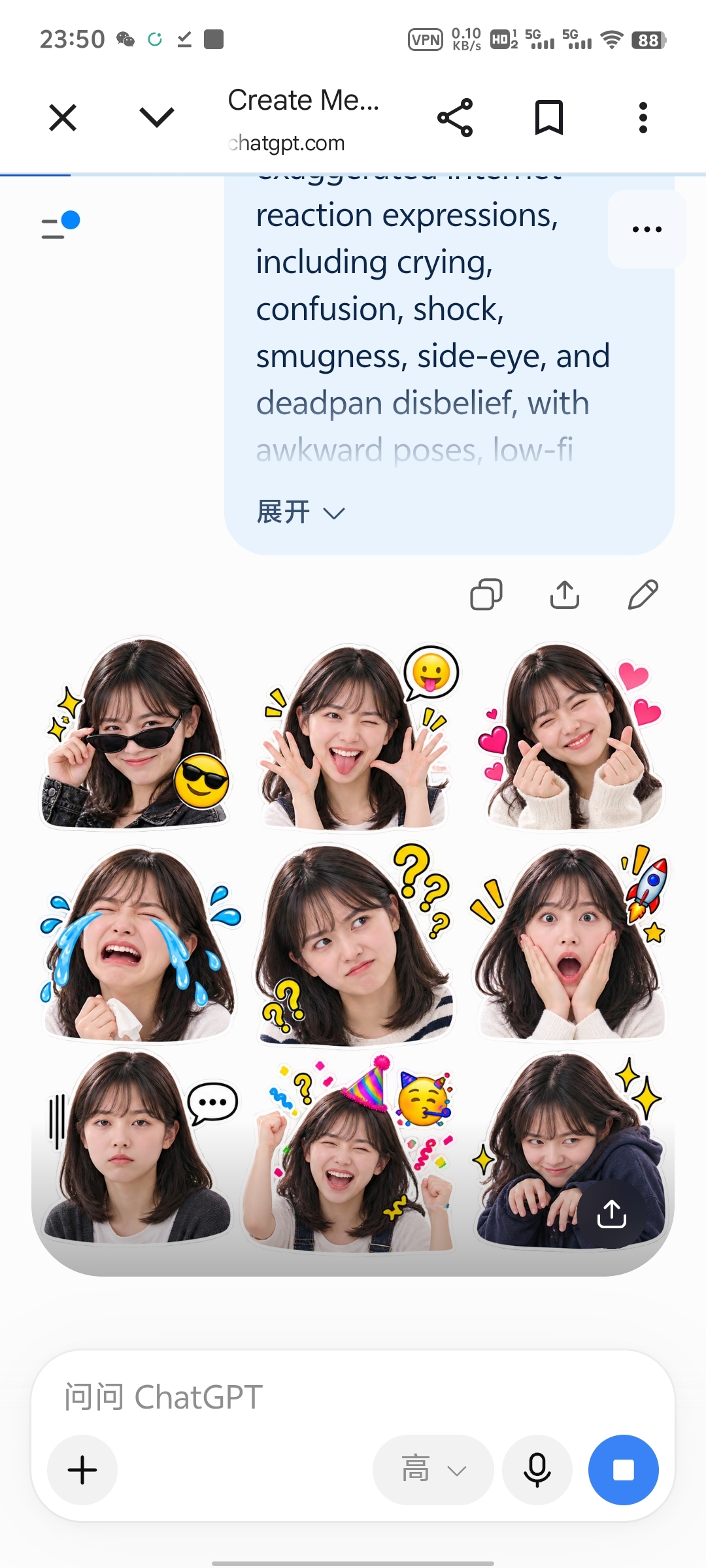706x1568 pixels.
Task: Edit the prompt with the pencil icon
Action: 643,595
